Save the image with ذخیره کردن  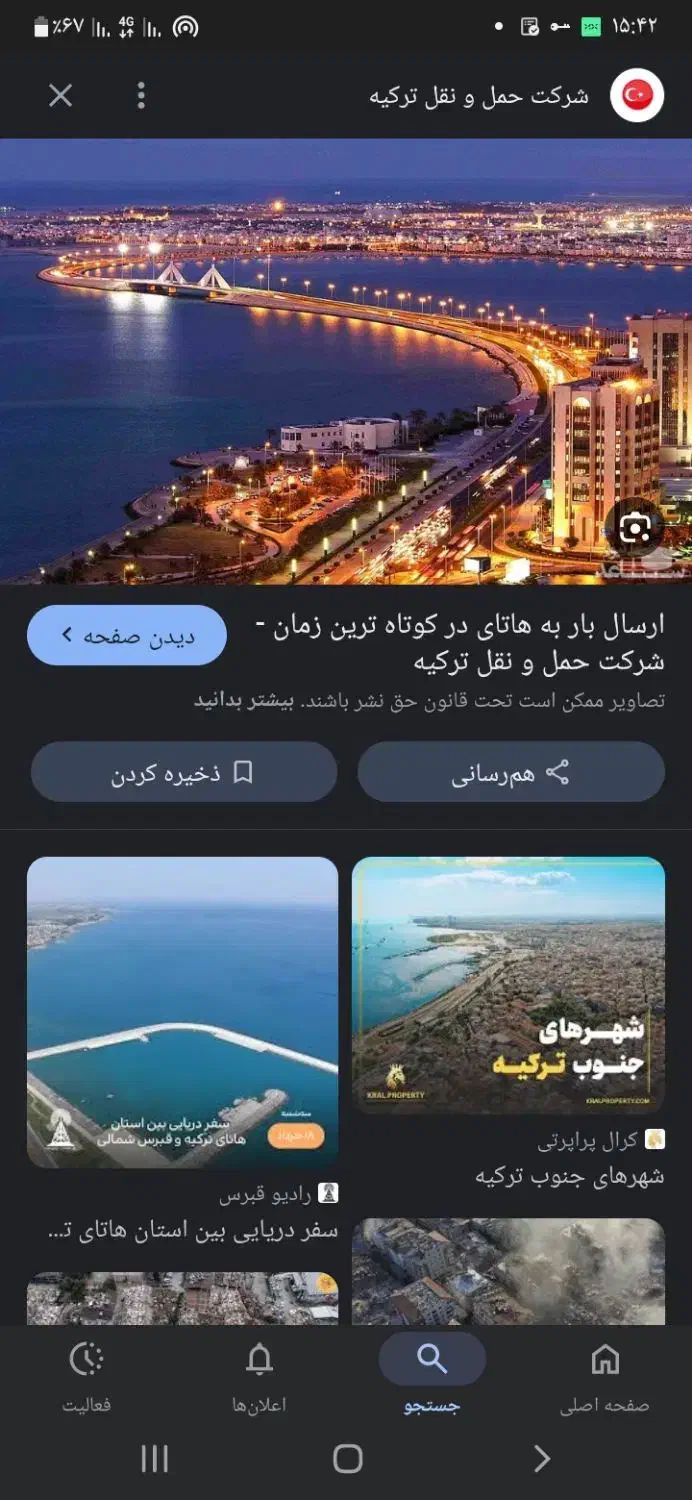tap(183, 773)
